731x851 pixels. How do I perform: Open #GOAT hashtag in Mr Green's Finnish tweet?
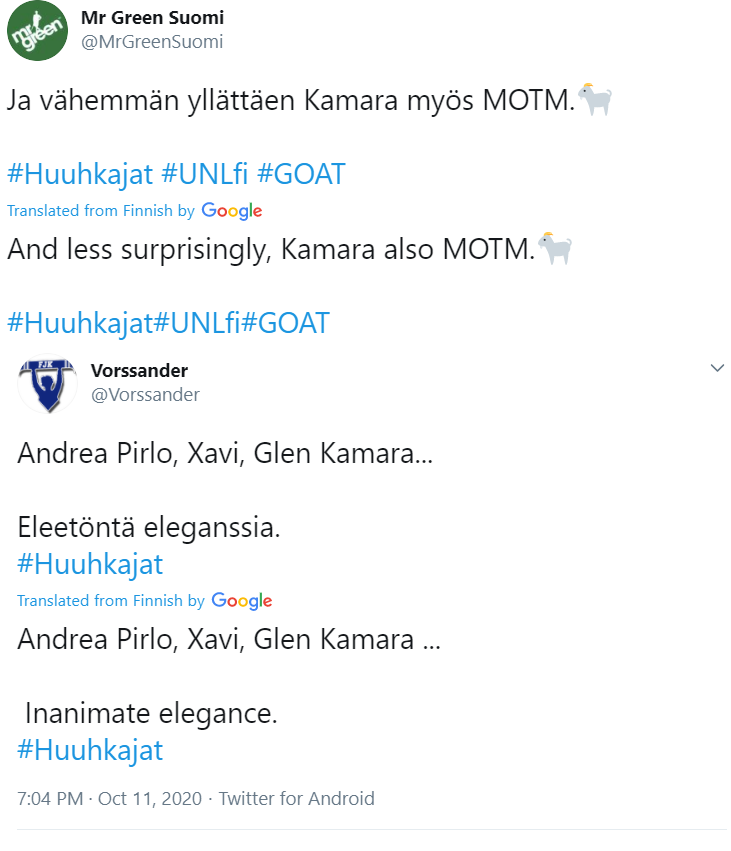point(301,174)
